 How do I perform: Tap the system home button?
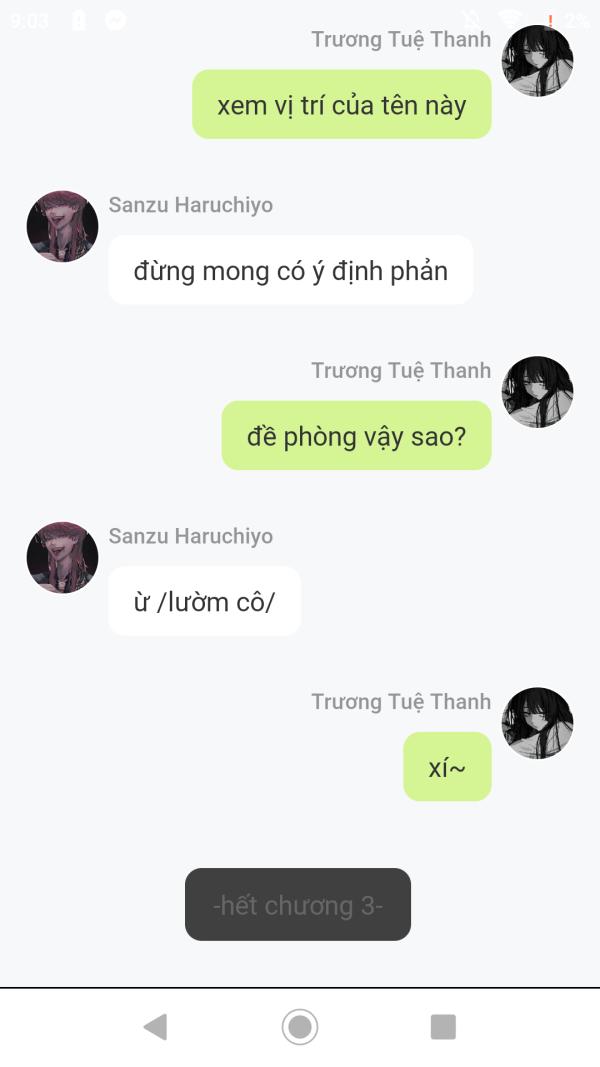click(x=300, y=1026)
